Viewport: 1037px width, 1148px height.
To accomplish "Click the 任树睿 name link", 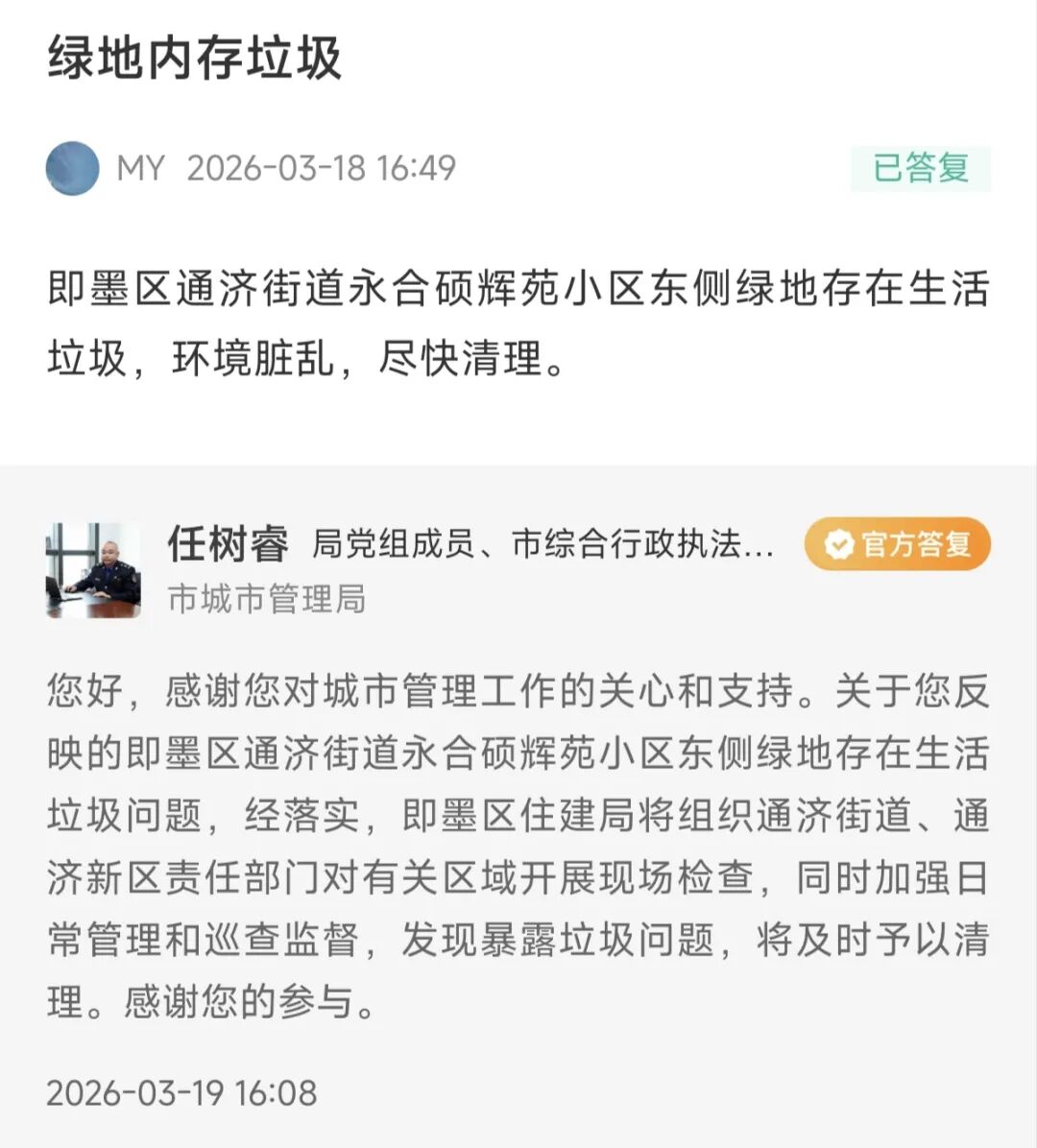I will 228,543.
